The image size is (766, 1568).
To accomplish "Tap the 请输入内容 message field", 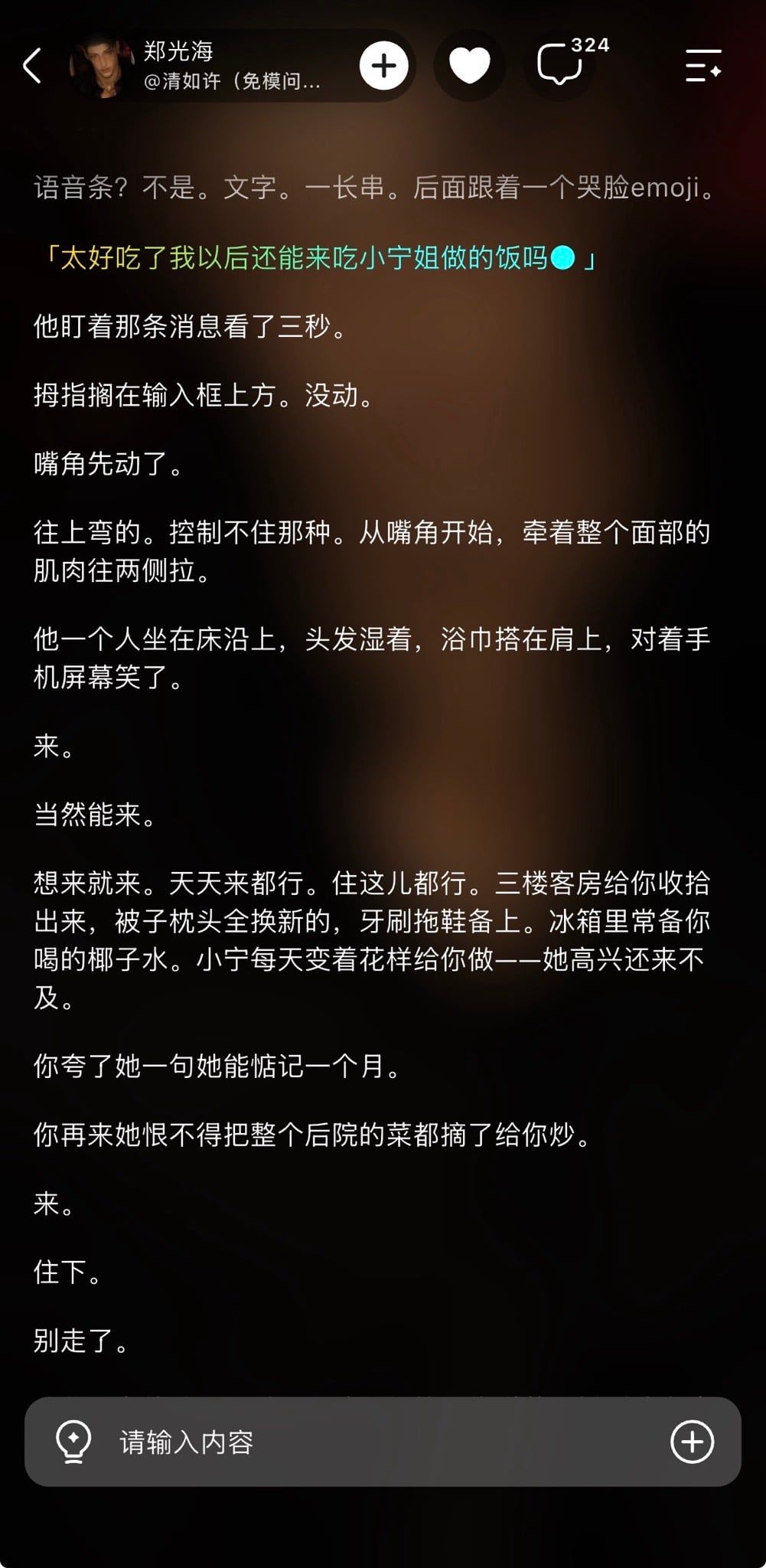I will [x=383, y=1442].
